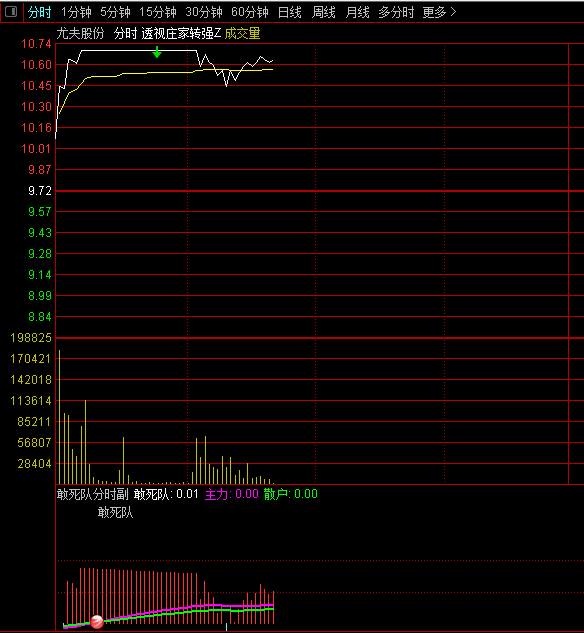This screenshot has height=633, width=584.
Task: View the 周线 weekly chart
Action: (x=324, y=13)
